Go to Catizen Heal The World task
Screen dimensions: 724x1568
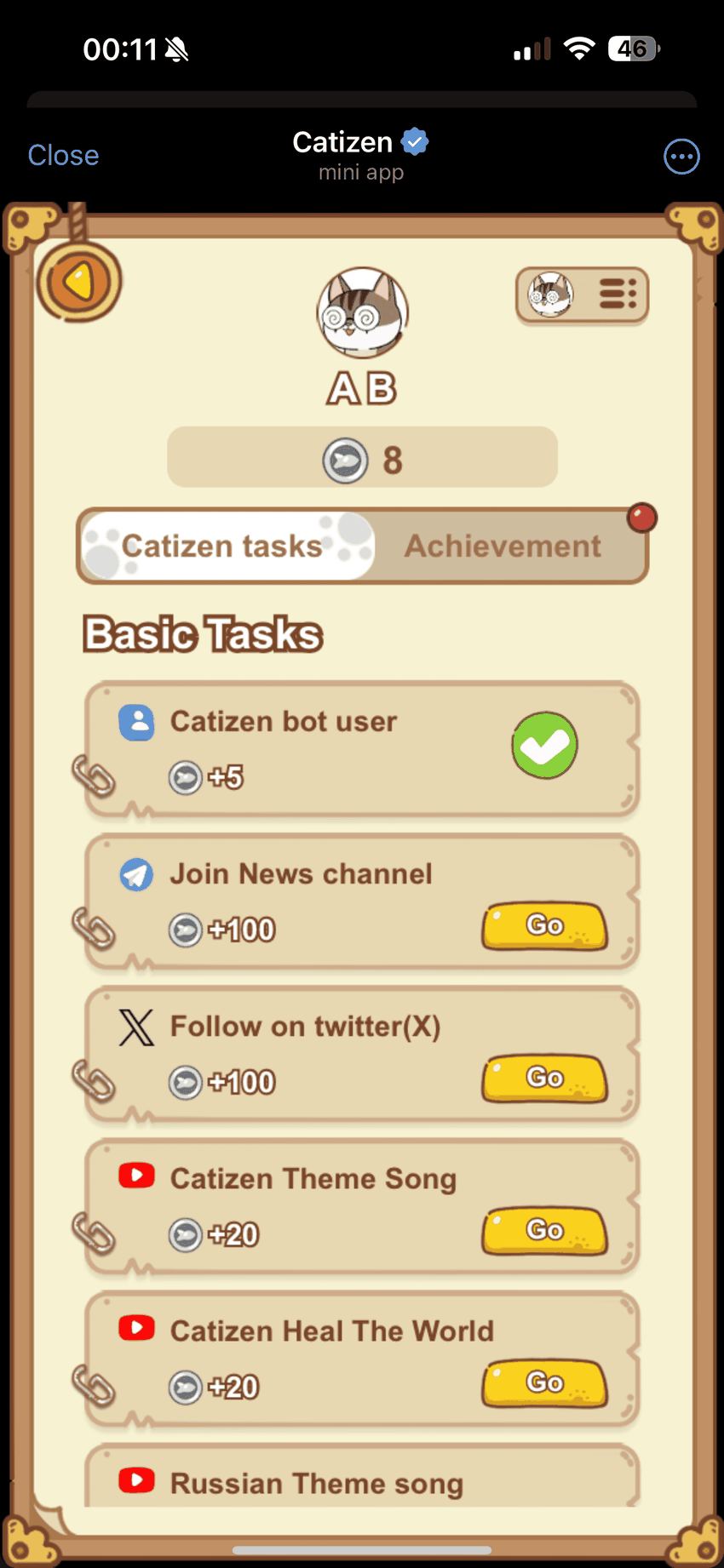pyautogui.click(x=544, y=1383)
